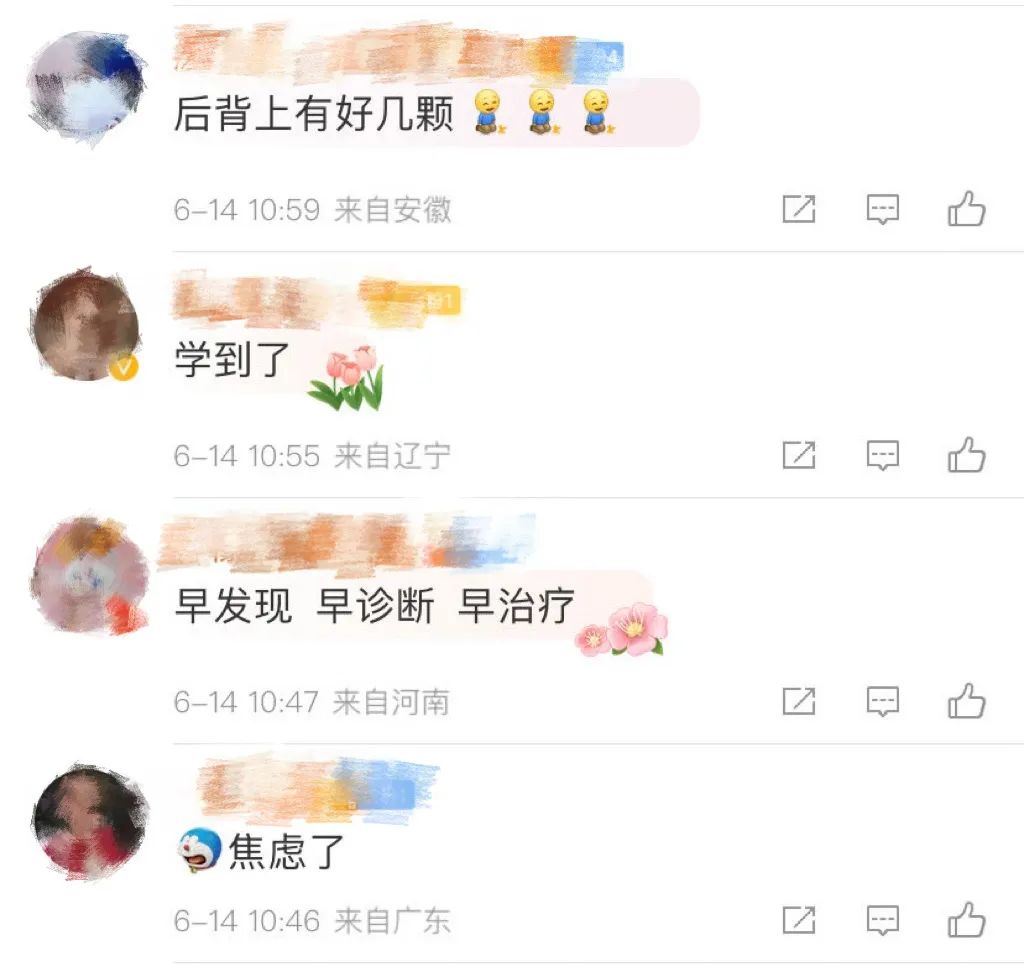Repost the comment "后背上有好几颗"
1024x974 pixels.
tap(798, 210)
